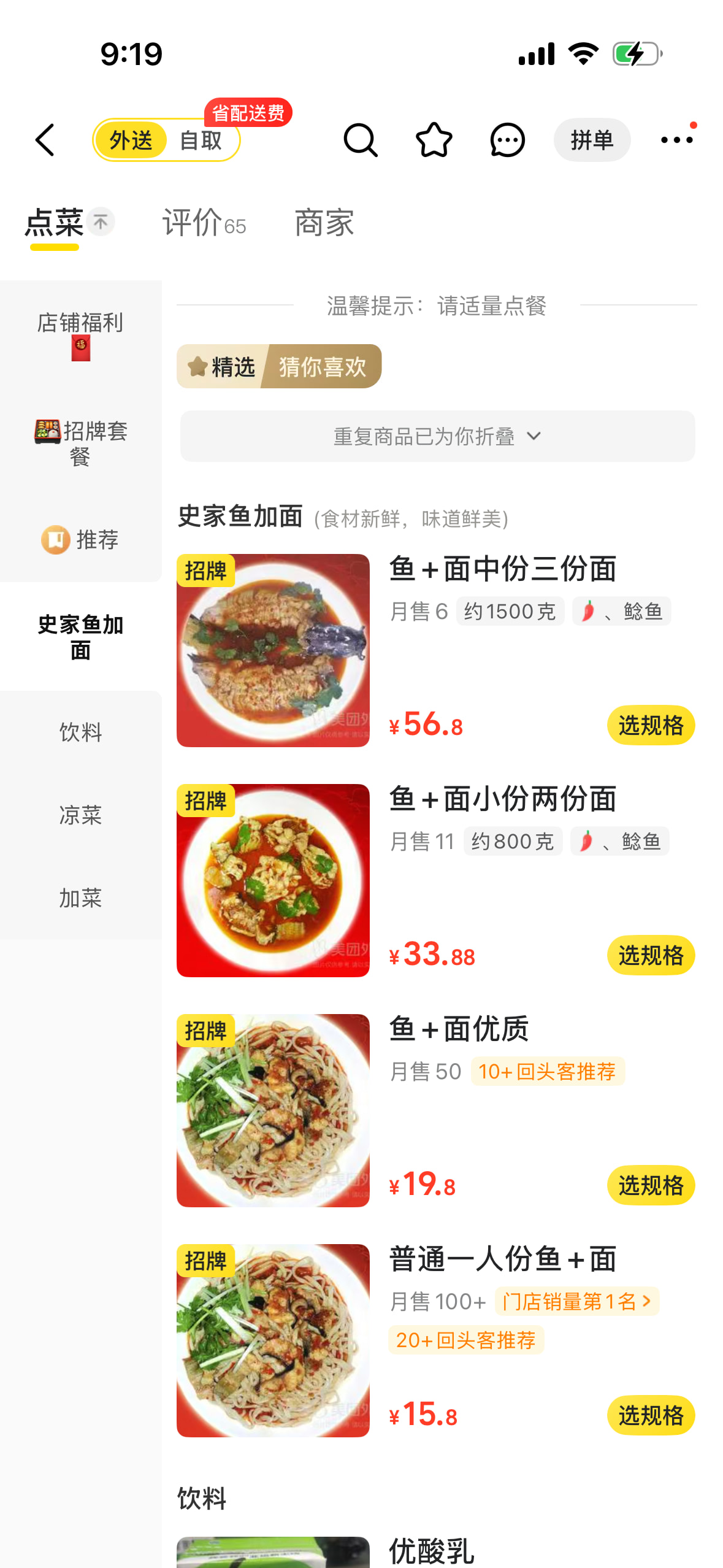Search dishes in this store

360,140
